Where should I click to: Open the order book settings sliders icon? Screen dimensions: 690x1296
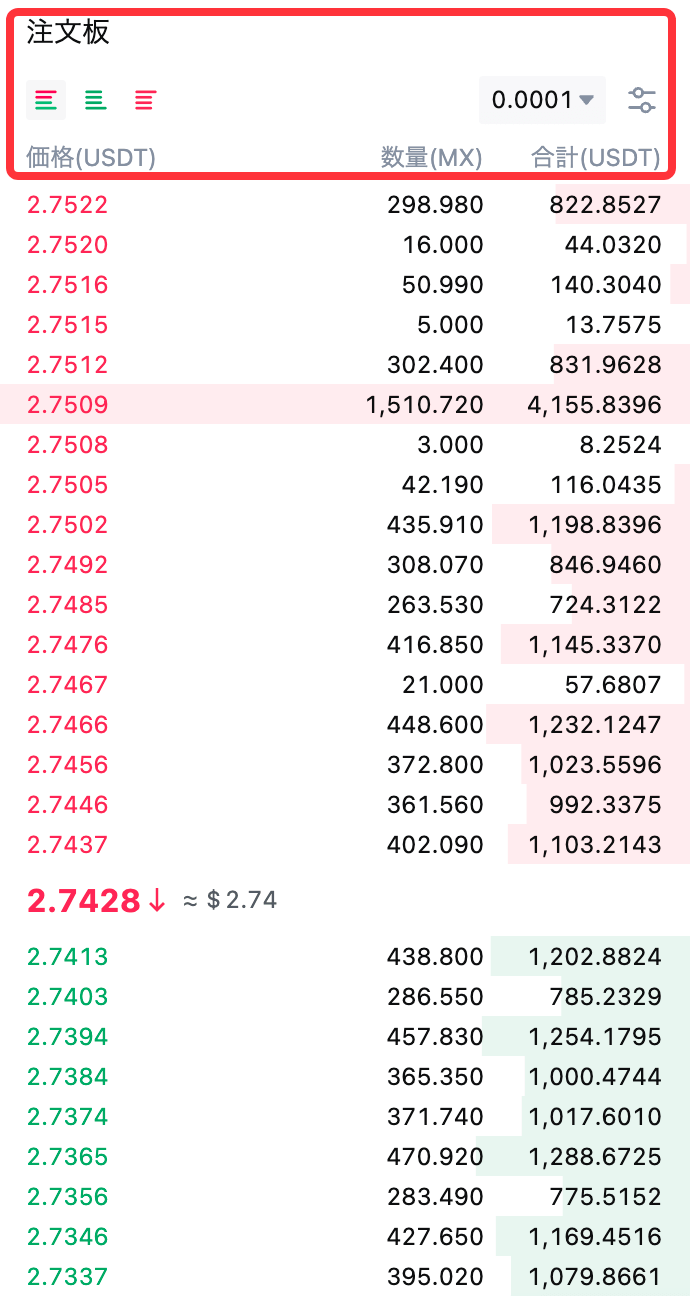coord(642,100)
